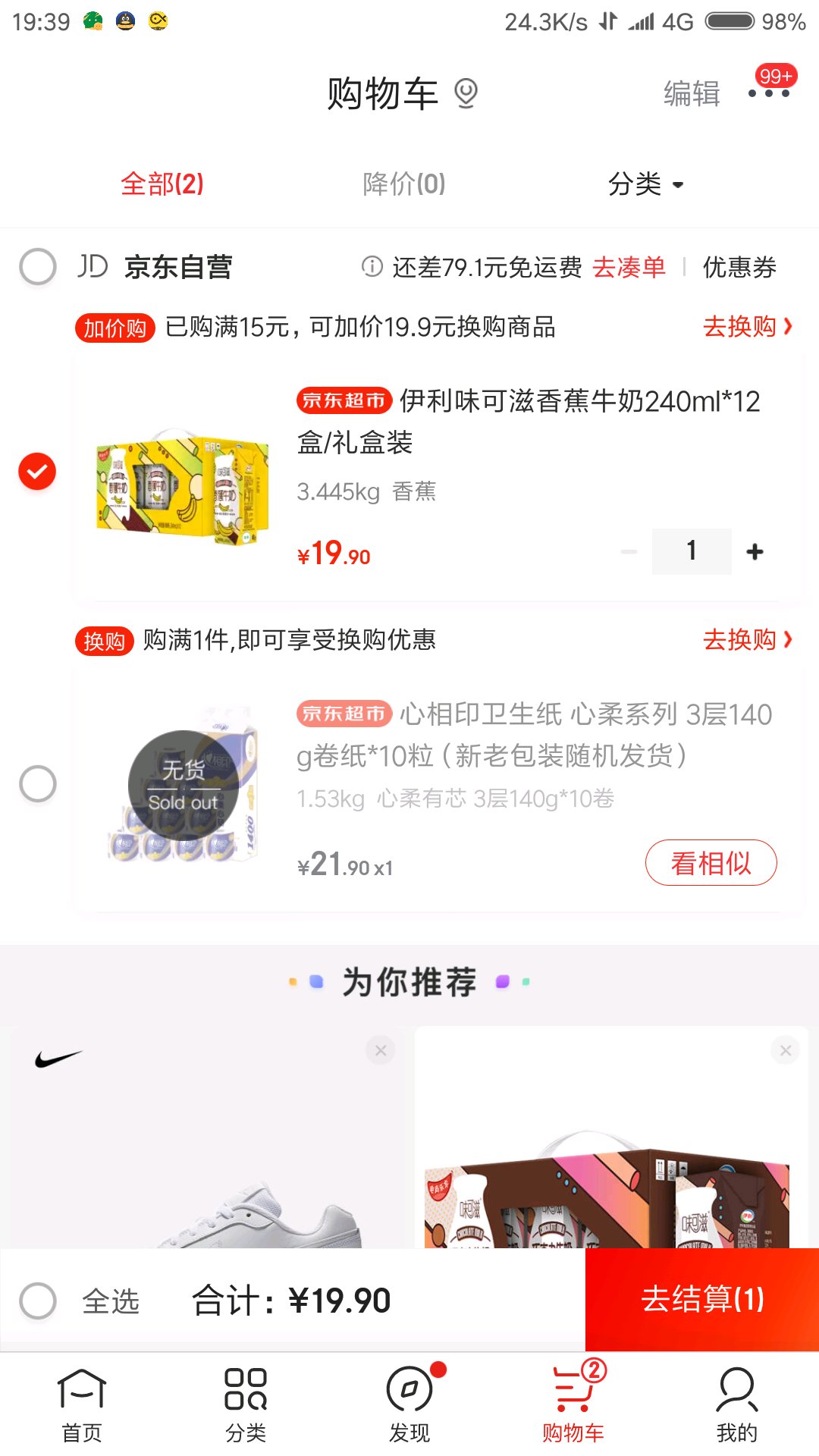Select all 京东自营 store items
Viewport: 819px width, 1456px height.
coord(38,267)
